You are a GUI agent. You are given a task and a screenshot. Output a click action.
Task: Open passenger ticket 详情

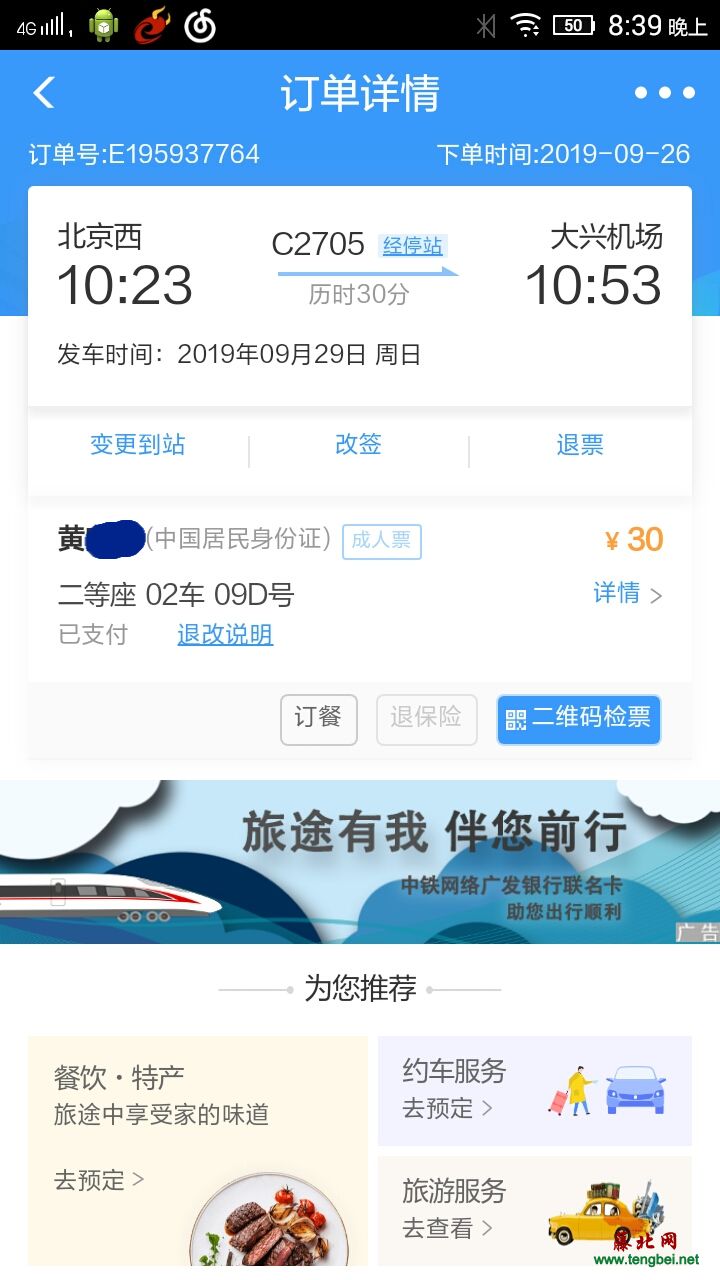626,594
